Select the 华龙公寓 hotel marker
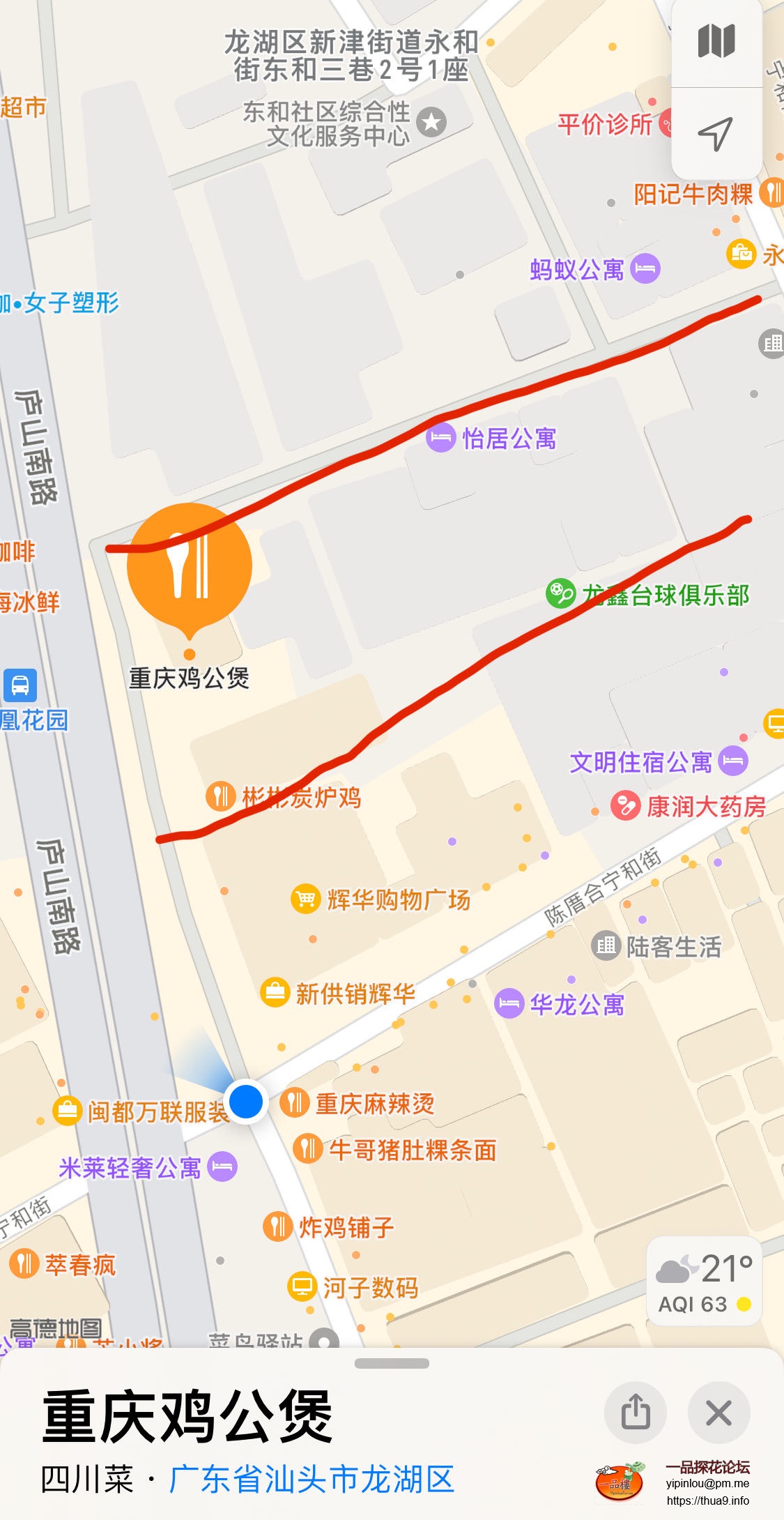Screen dimensions: 784x1520 [x=509, y=1004]
